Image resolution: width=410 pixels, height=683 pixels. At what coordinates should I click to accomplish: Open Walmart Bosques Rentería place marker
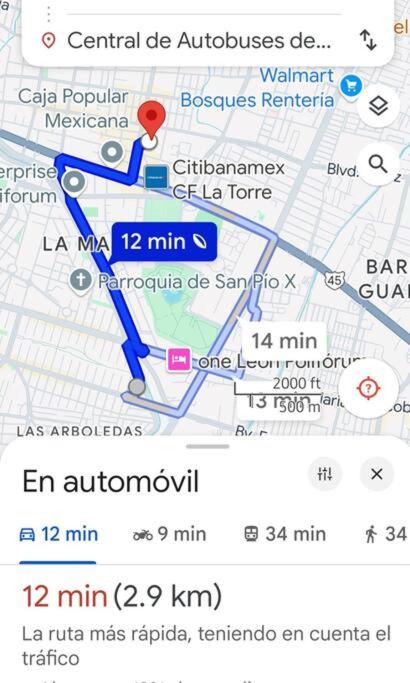click(351, 85)
